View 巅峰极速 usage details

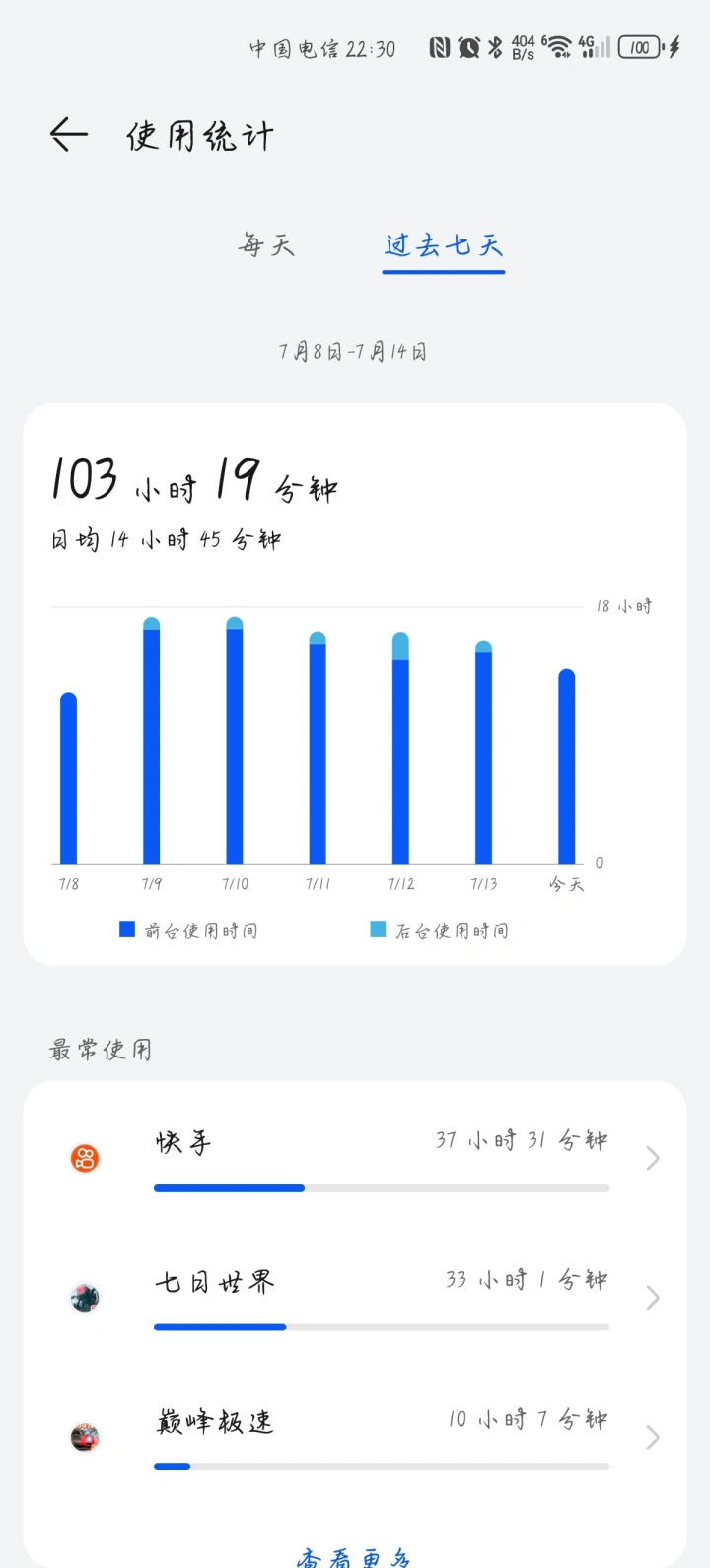(355, 1438)
